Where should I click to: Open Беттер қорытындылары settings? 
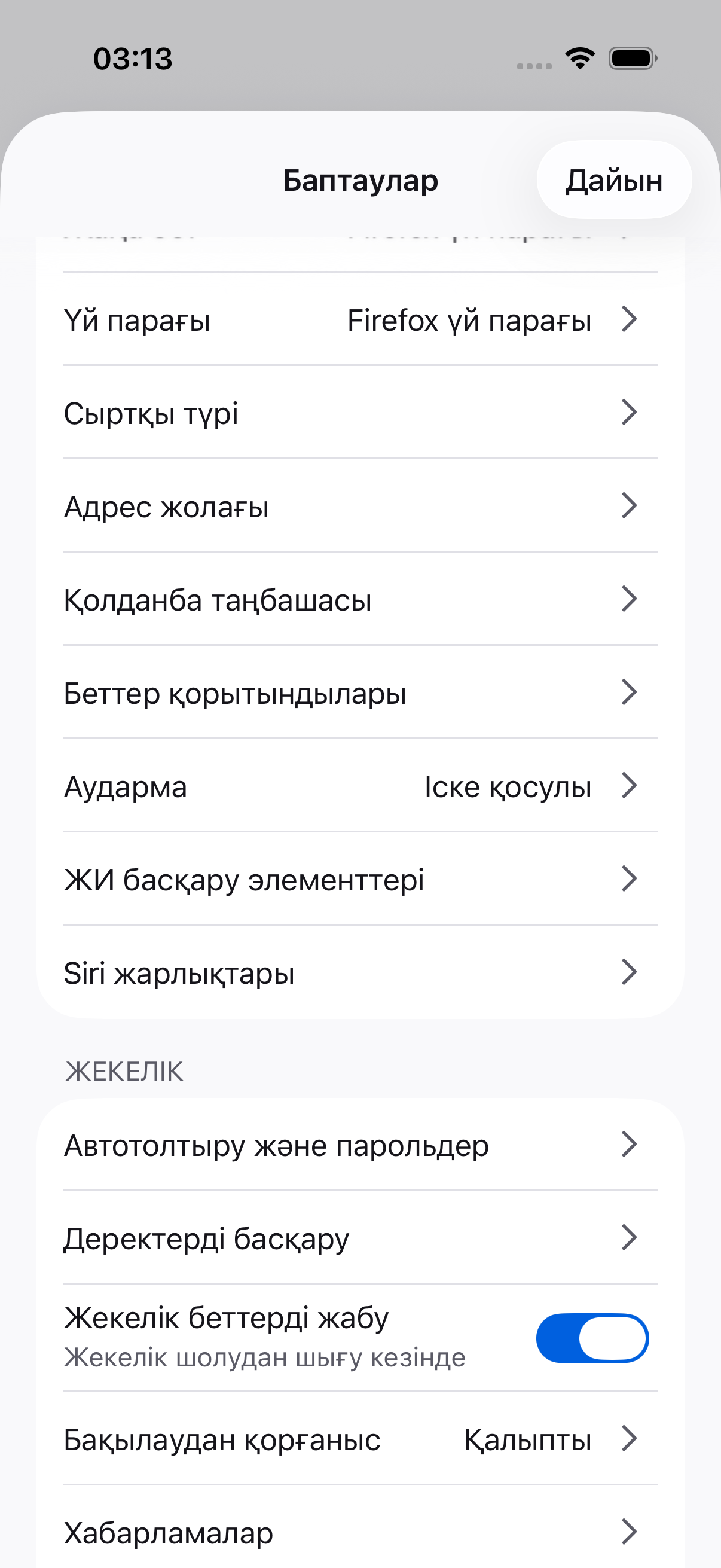click(360, 692)
